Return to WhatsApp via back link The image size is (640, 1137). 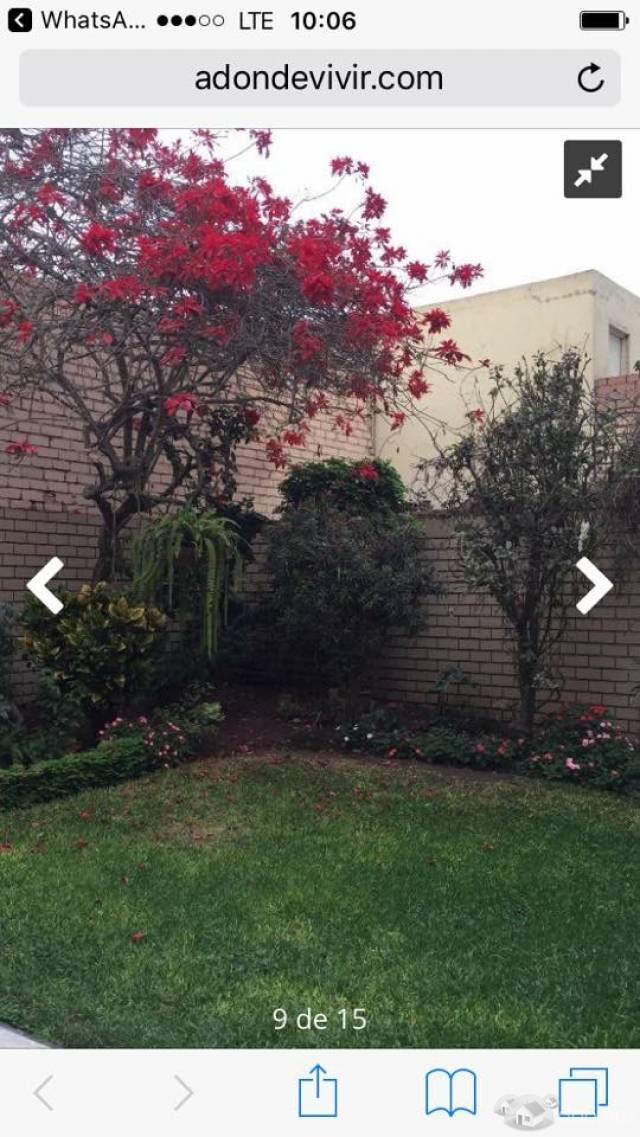tap(70, 20)
